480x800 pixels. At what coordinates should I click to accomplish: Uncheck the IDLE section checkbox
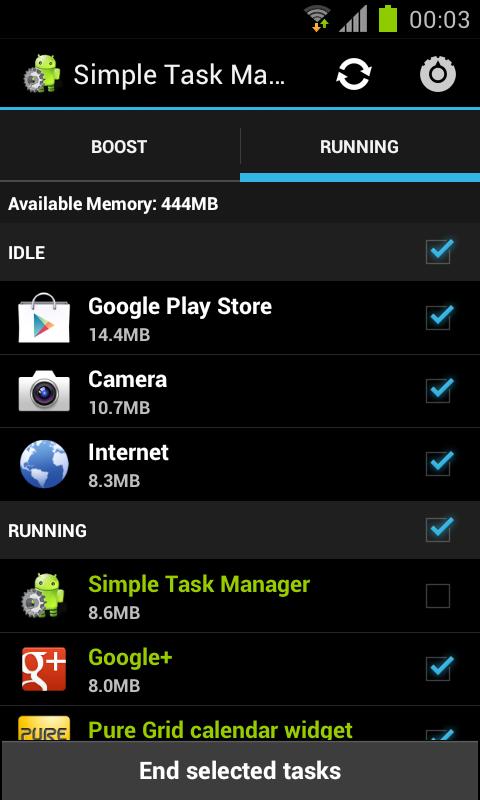pos(439,252)
